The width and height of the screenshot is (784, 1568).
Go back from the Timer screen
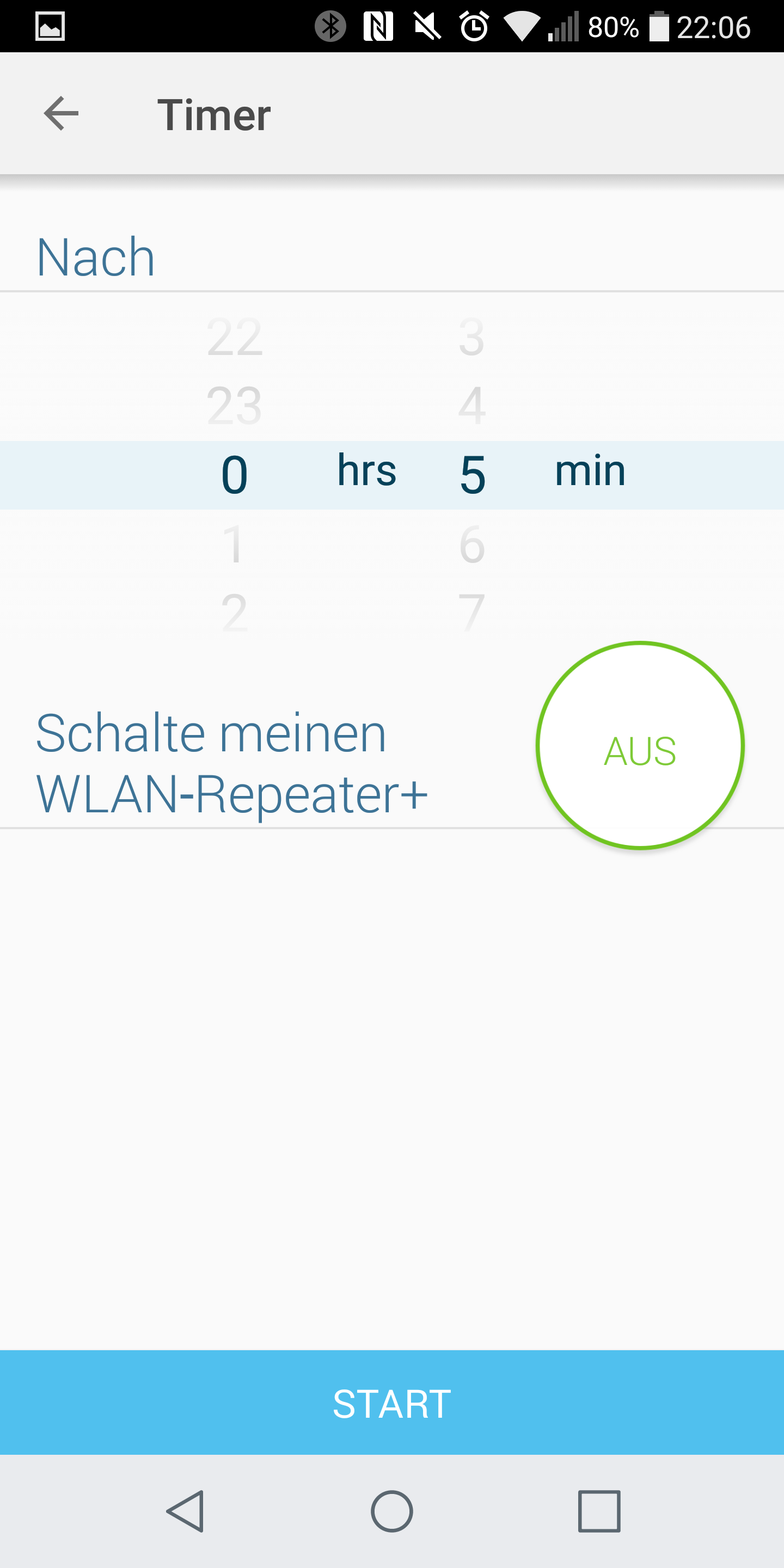pos(62,114)
